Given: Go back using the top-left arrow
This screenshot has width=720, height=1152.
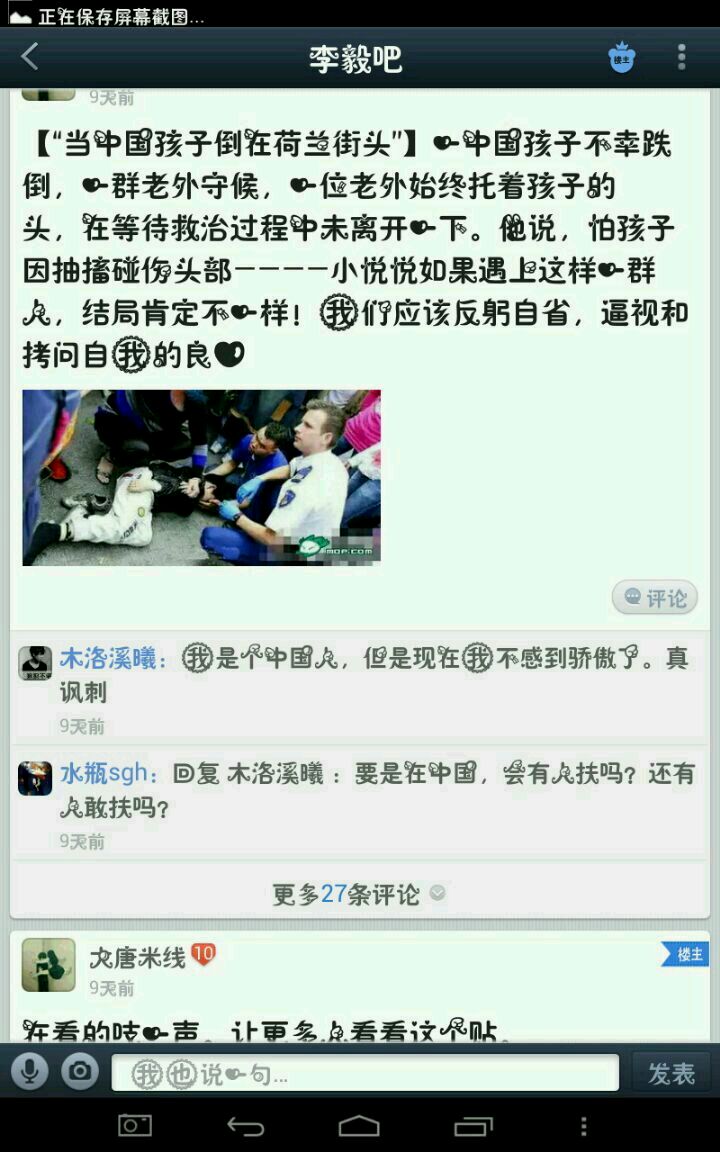Looking at the screenshot, I should tap(30, 57).
